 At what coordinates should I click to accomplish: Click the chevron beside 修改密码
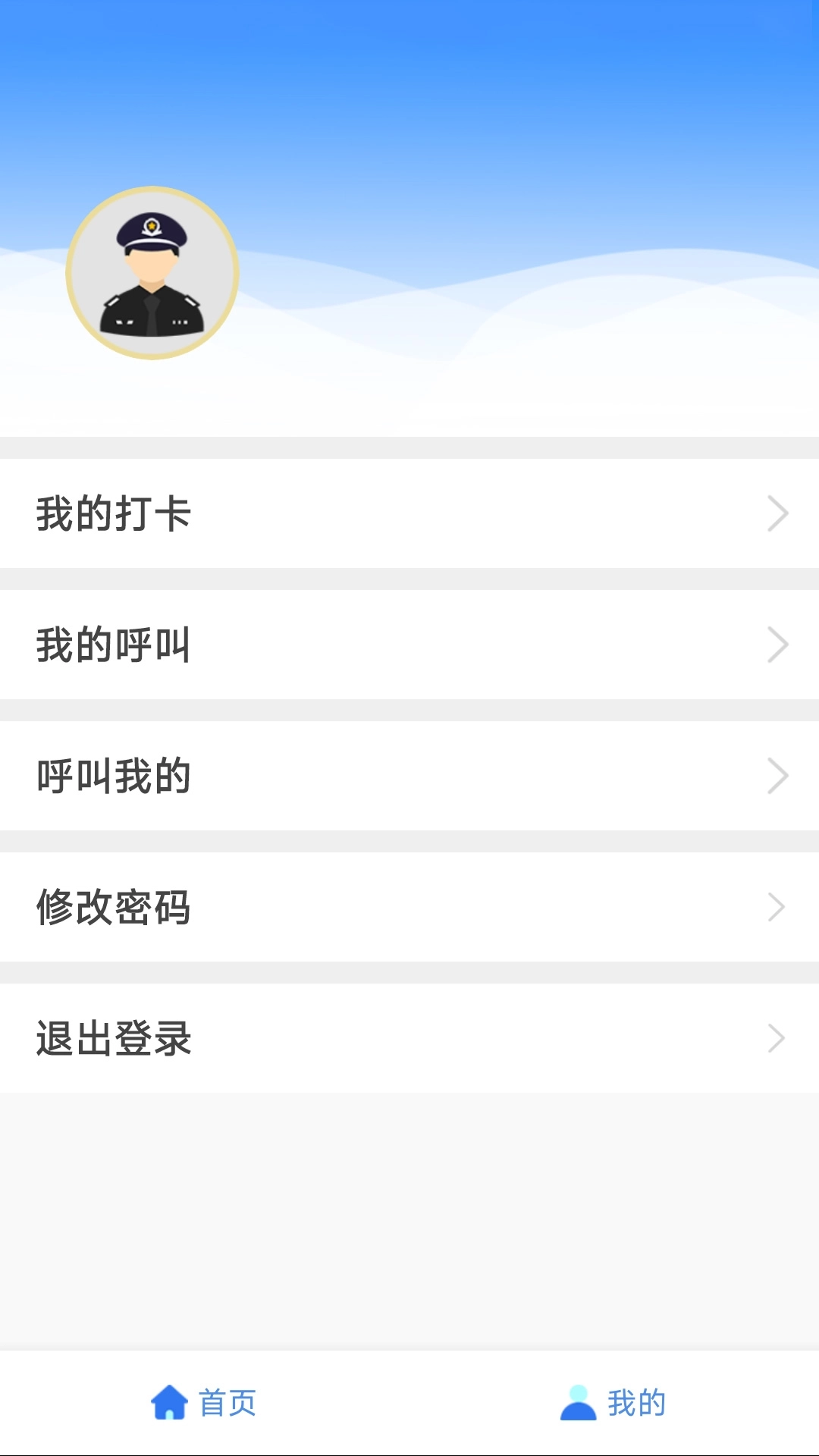(777, 907)
